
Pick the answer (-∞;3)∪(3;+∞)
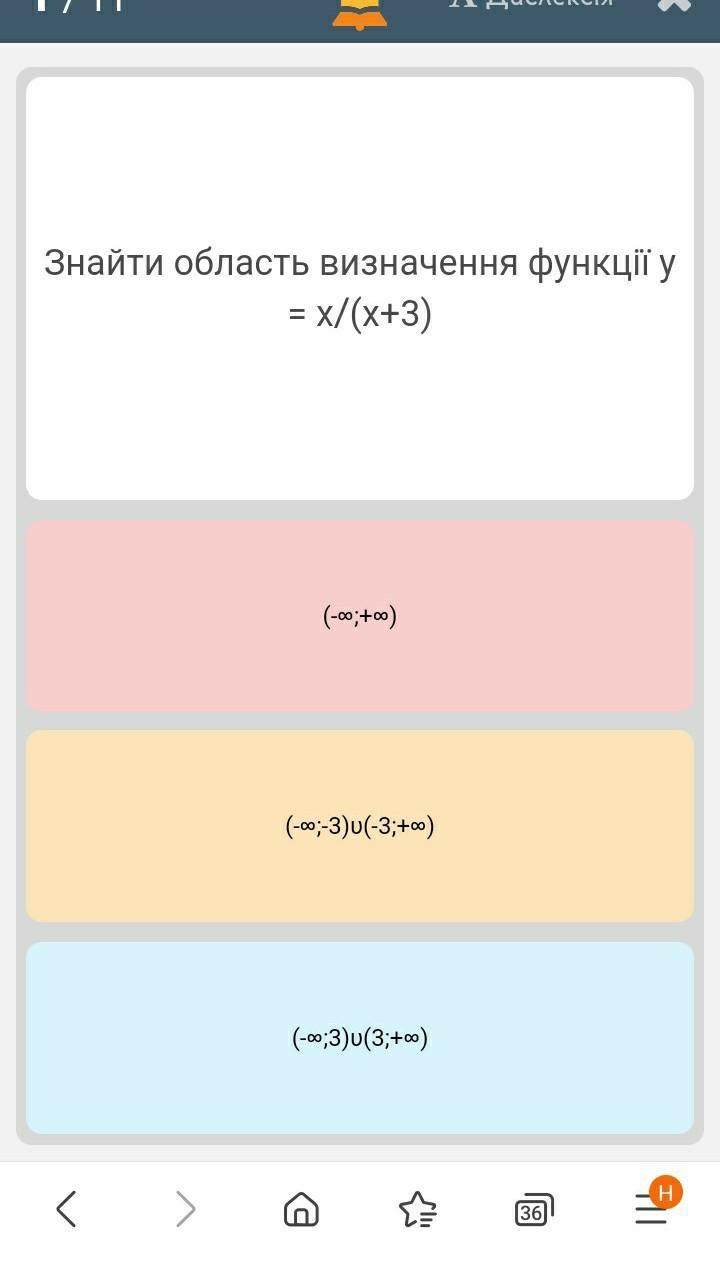point(360,1038)
